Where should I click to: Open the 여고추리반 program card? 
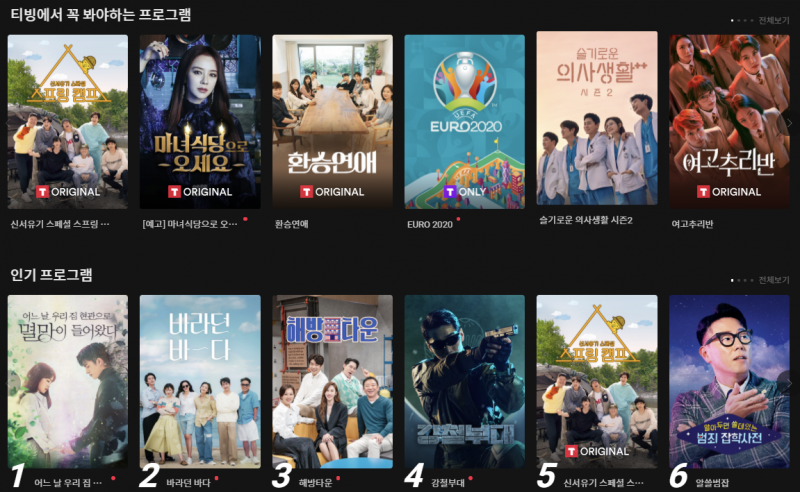coord(729,121)
